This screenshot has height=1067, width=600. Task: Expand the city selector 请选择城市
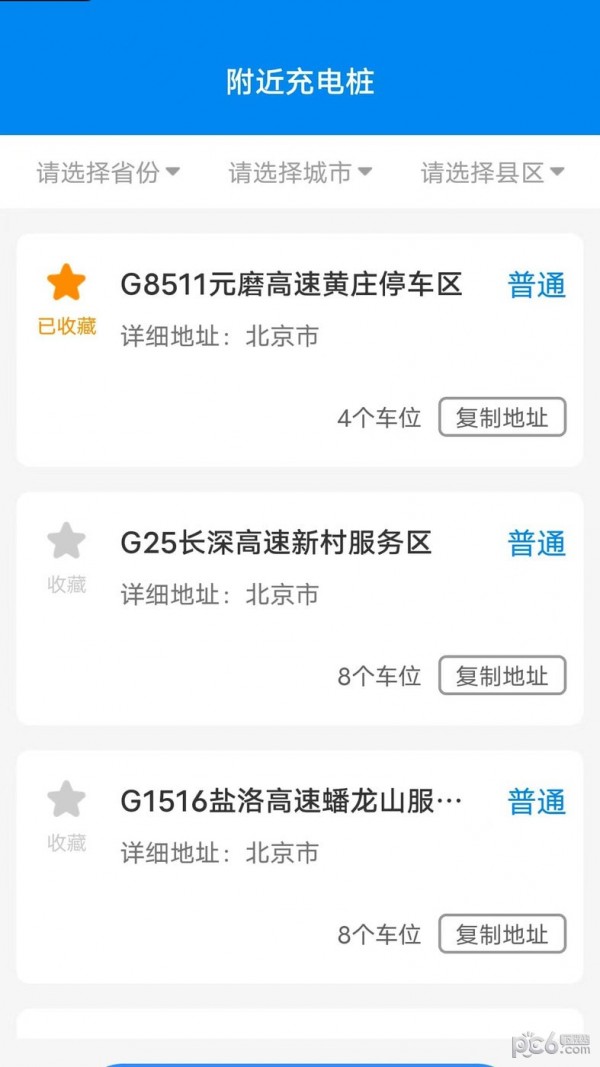click(x=300, y=172)
